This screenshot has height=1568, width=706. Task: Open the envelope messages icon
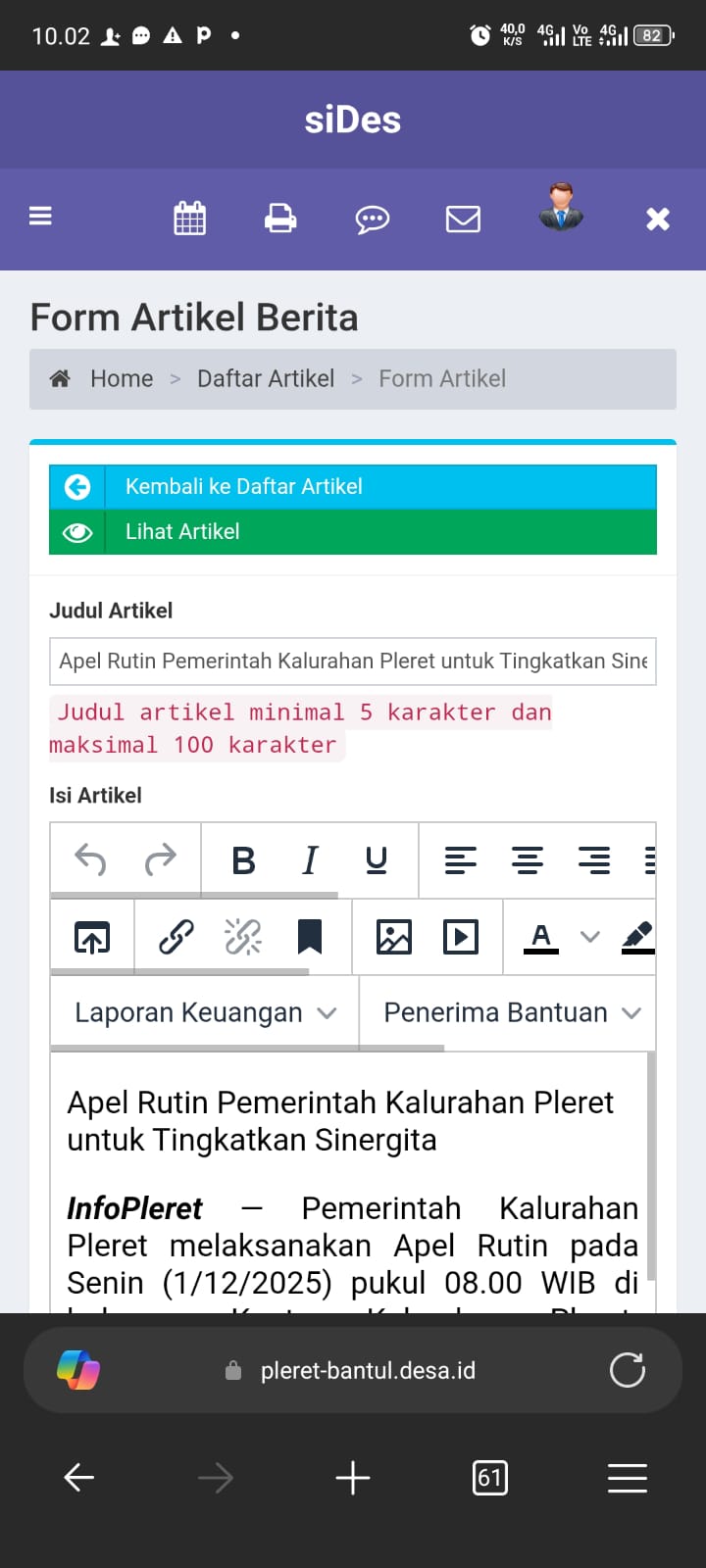coord(463,218)
